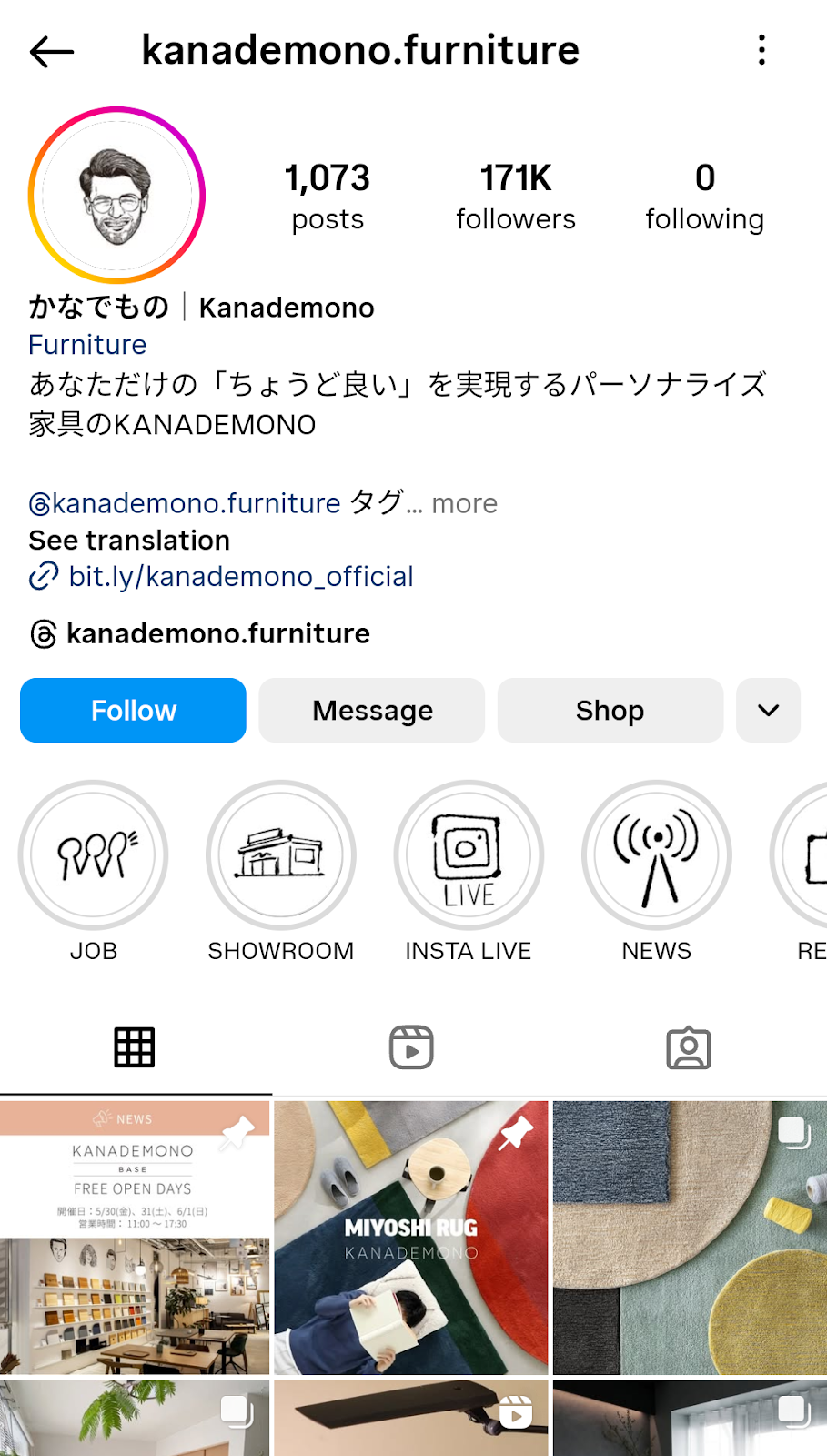
Task: Select the NEWS highlight
Action: (656, 855)
